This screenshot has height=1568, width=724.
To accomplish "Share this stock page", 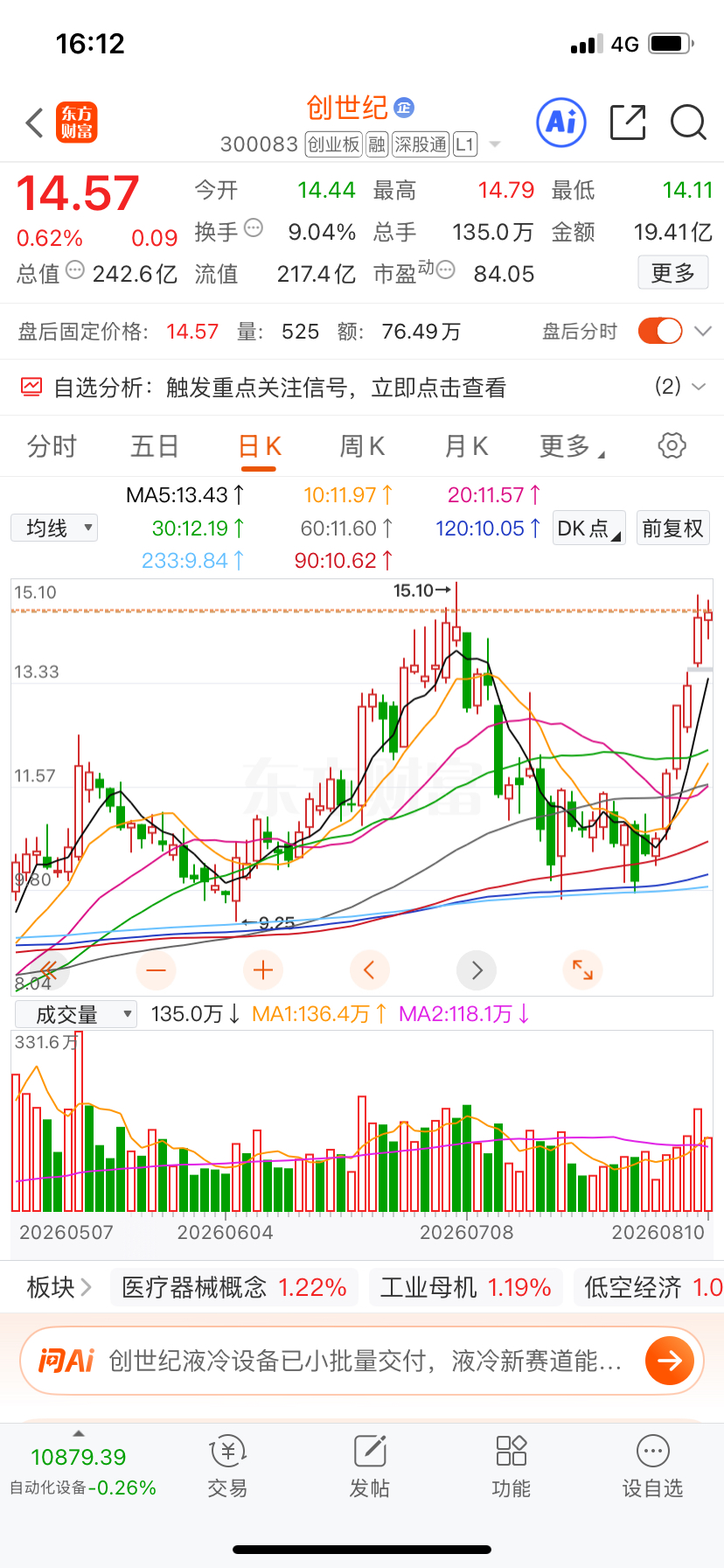I will point(628,122).
